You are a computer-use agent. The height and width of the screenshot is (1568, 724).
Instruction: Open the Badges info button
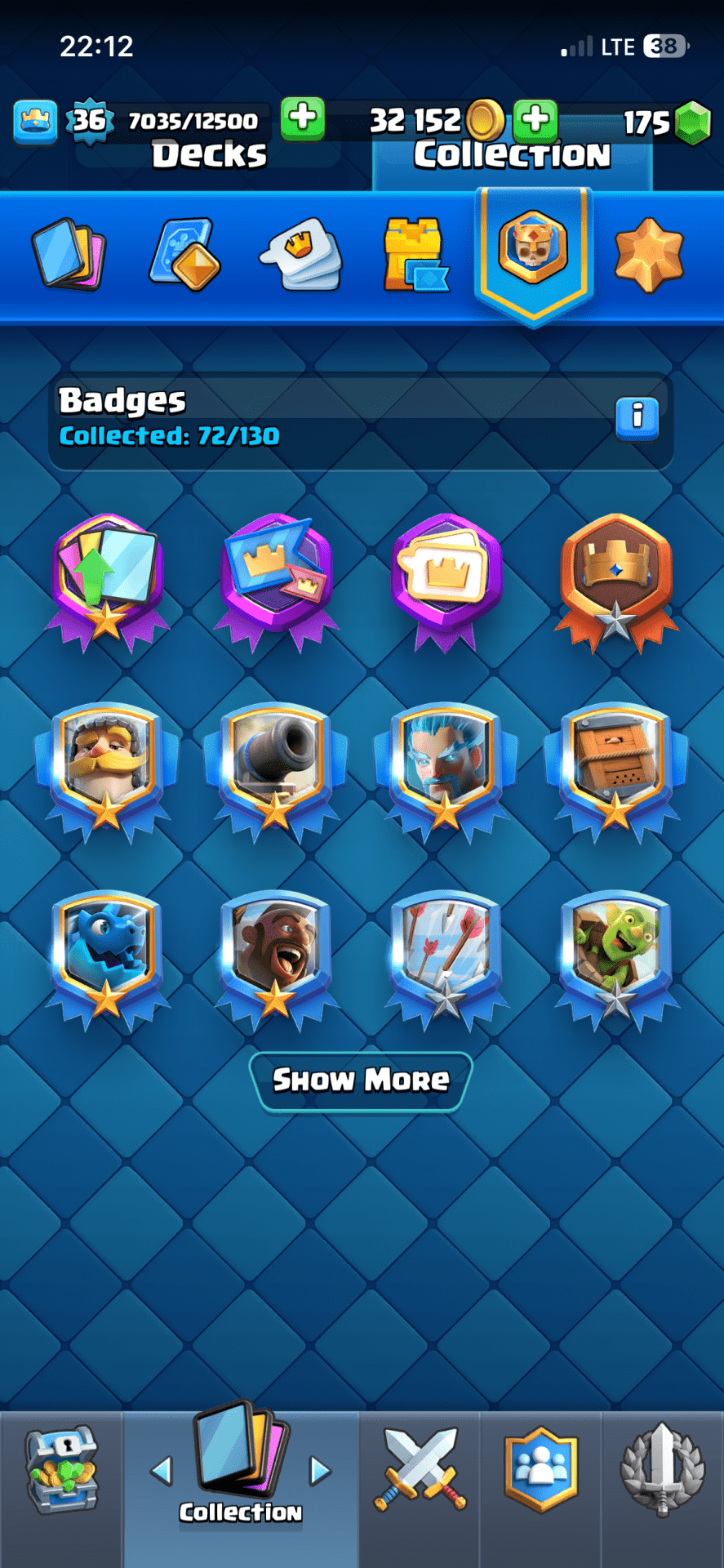click(x=637, y=418)
